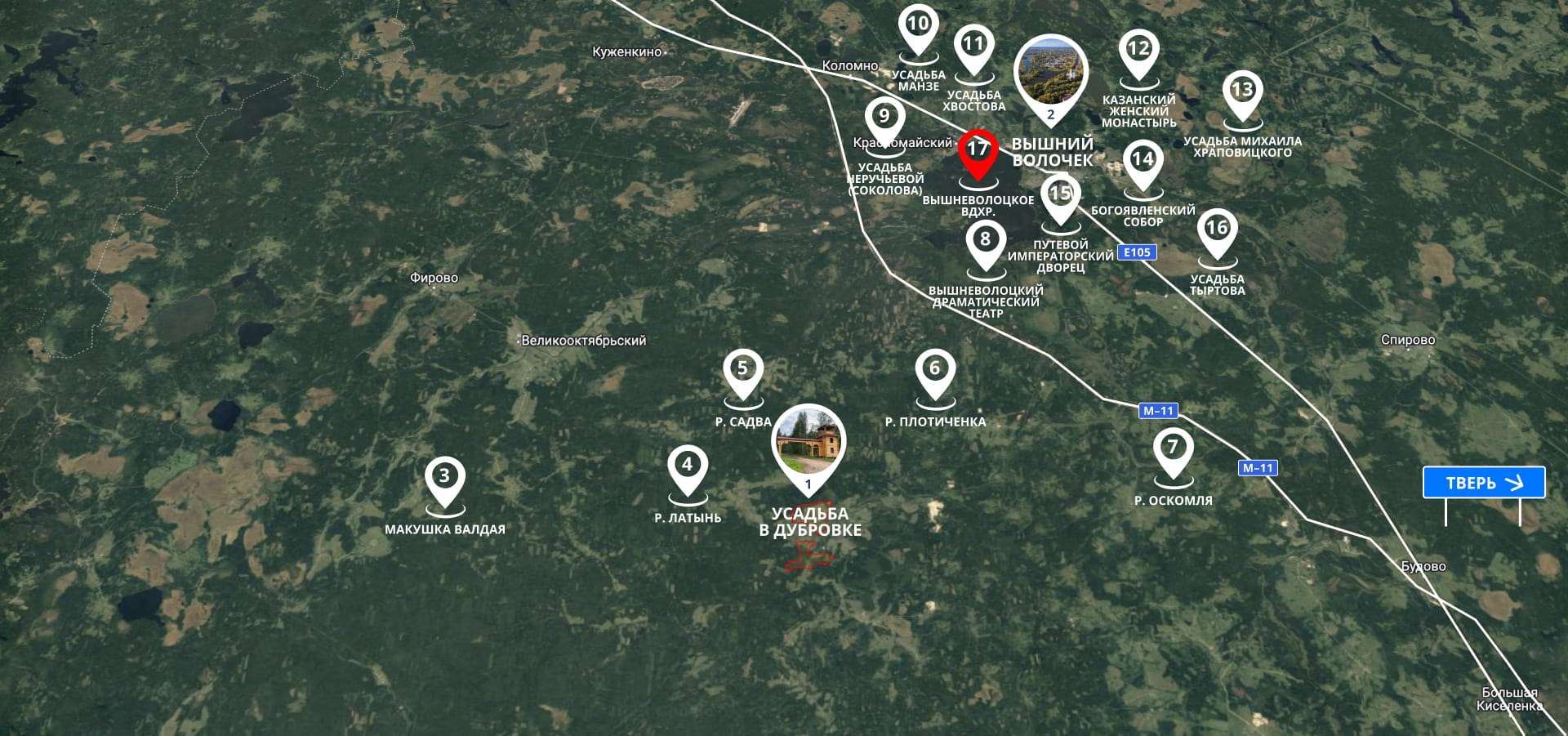Tap marker 11 Усадьба Хвостова

pyautogui.click(x=973, y=44)
